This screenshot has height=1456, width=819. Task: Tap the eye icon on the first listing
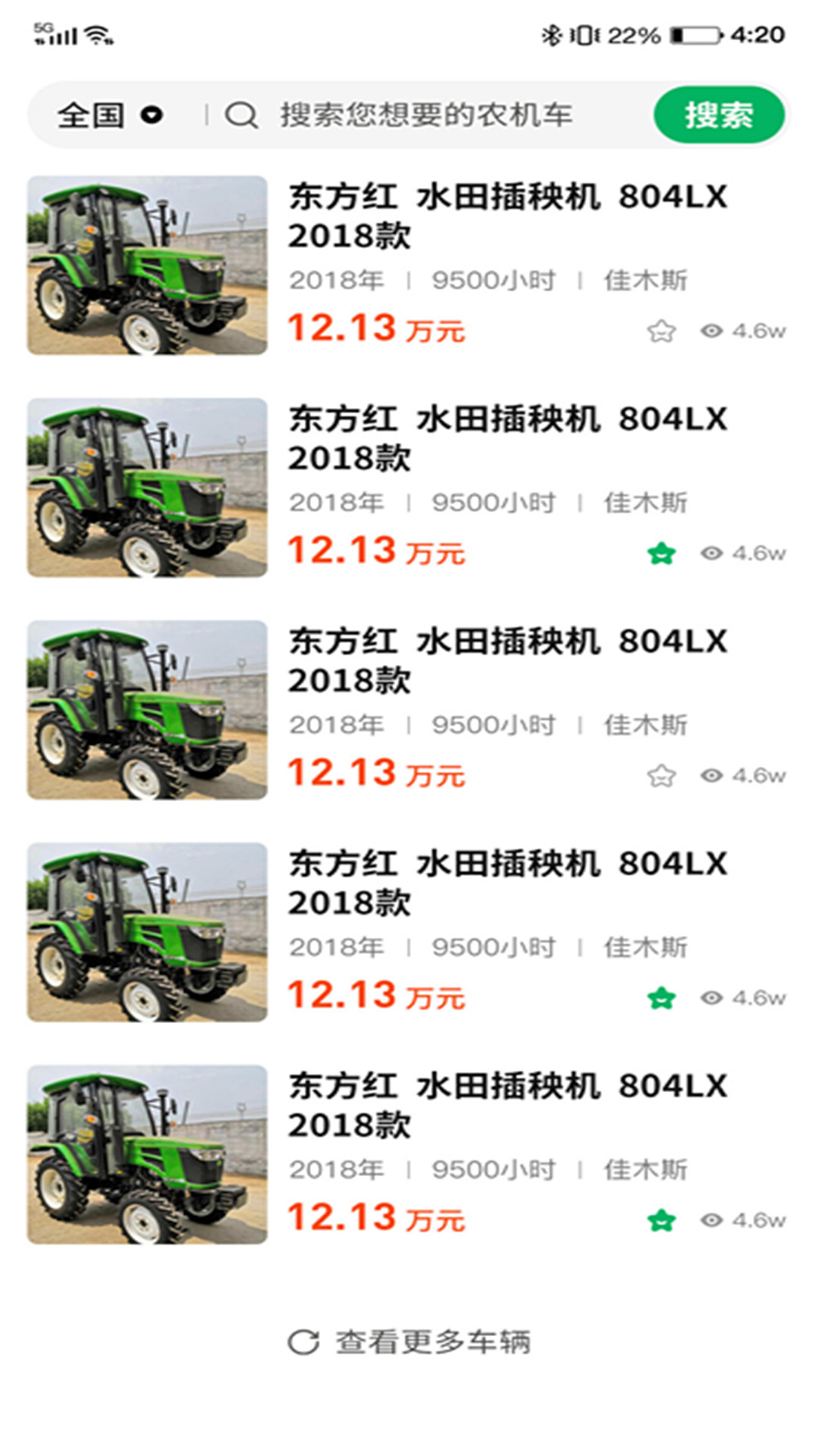[x=711, y=331]
